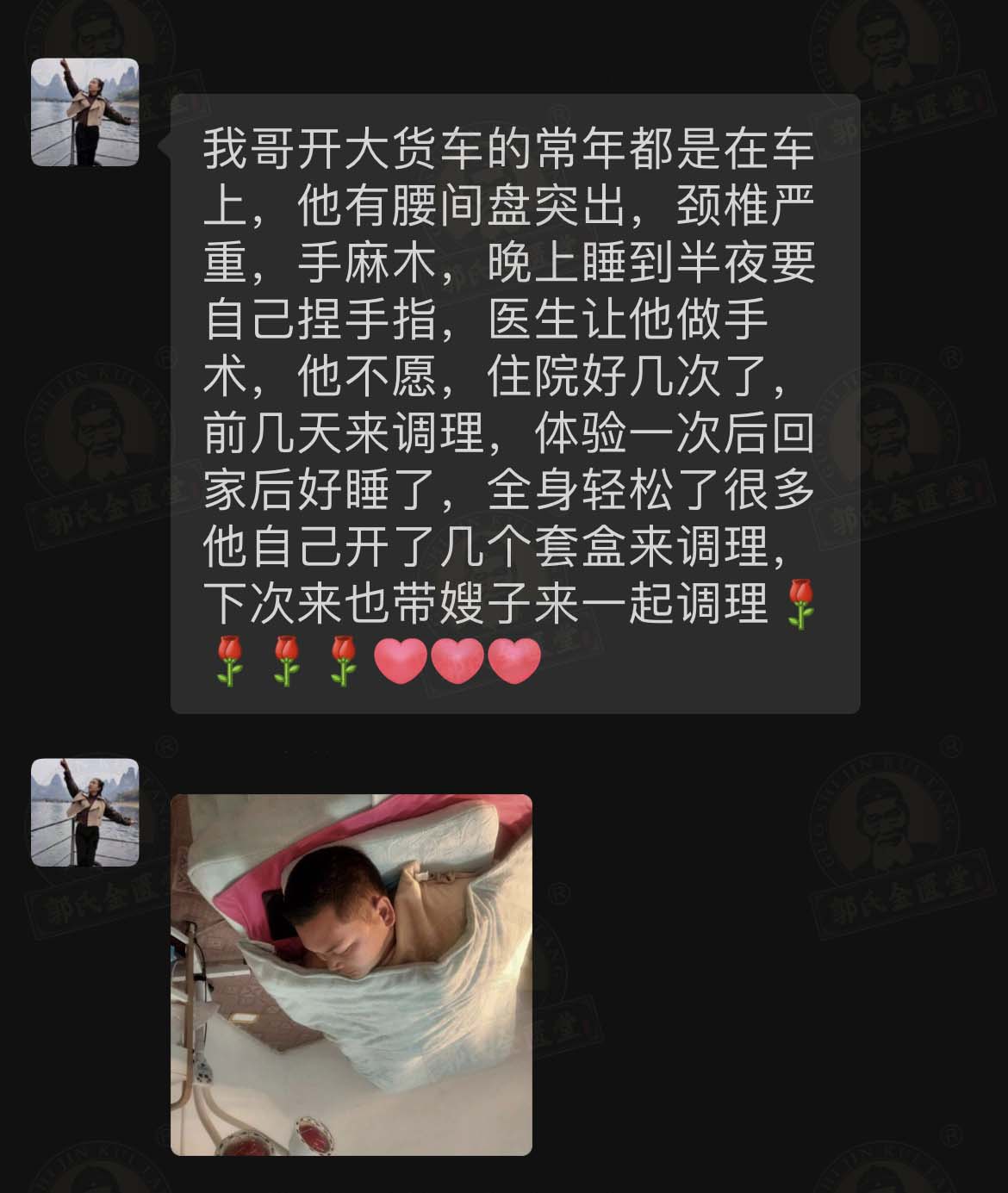This screenshot has width=1008, height=1193.
Task: Open sender's avatar beside the photo message
Action: [84, 812]
